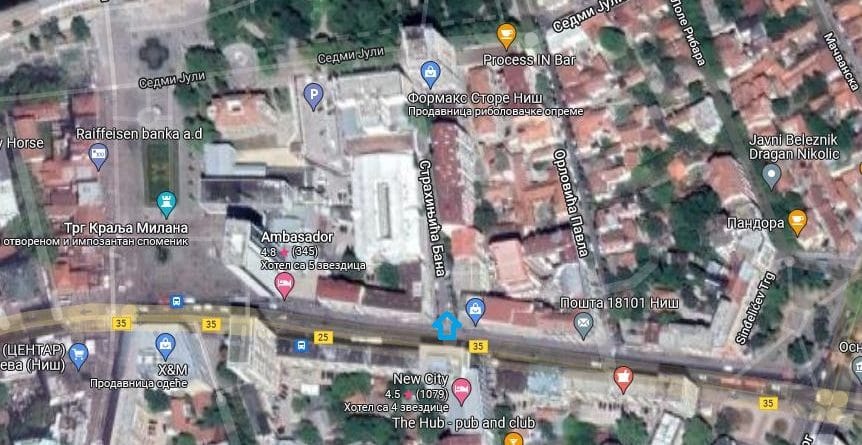Image resolution: width=862 pixels, height=445 pixels.
Task: Tap the Пошта 18101 Ниш post office pin
Action: point(583,322)
